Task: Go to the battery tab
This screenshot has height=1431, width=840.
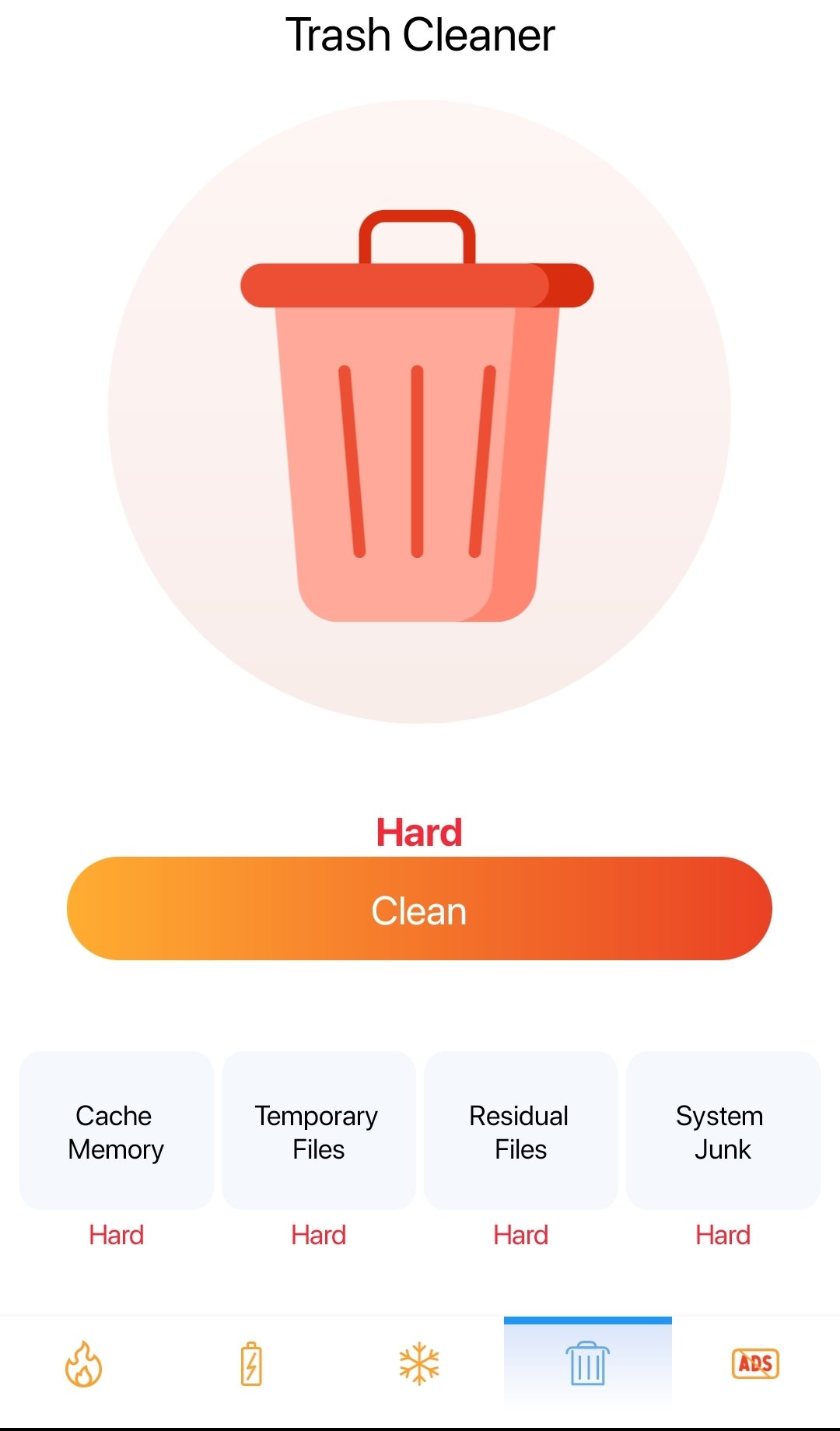Action: (251, 1365)
